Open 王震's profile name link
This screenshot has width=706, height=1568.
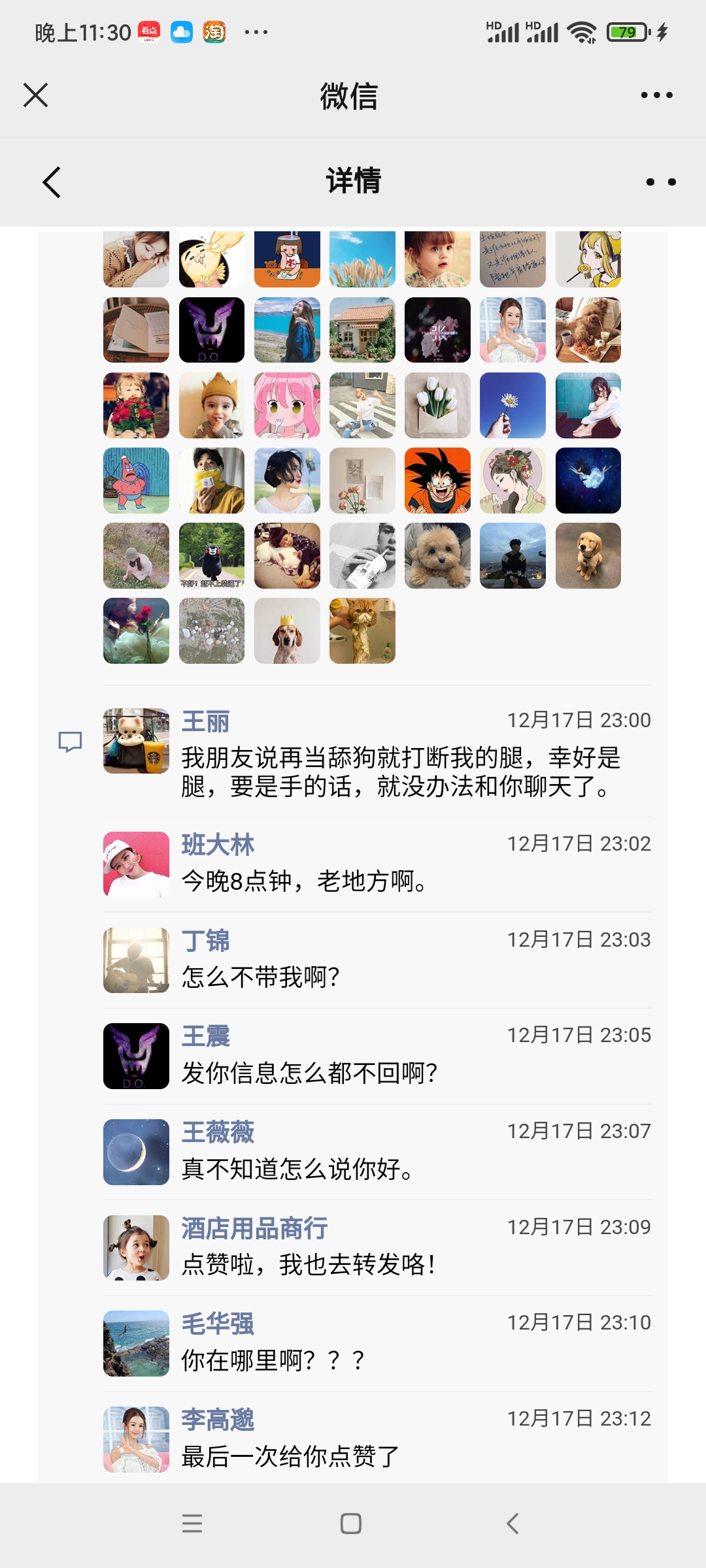tap(206, 1036)
